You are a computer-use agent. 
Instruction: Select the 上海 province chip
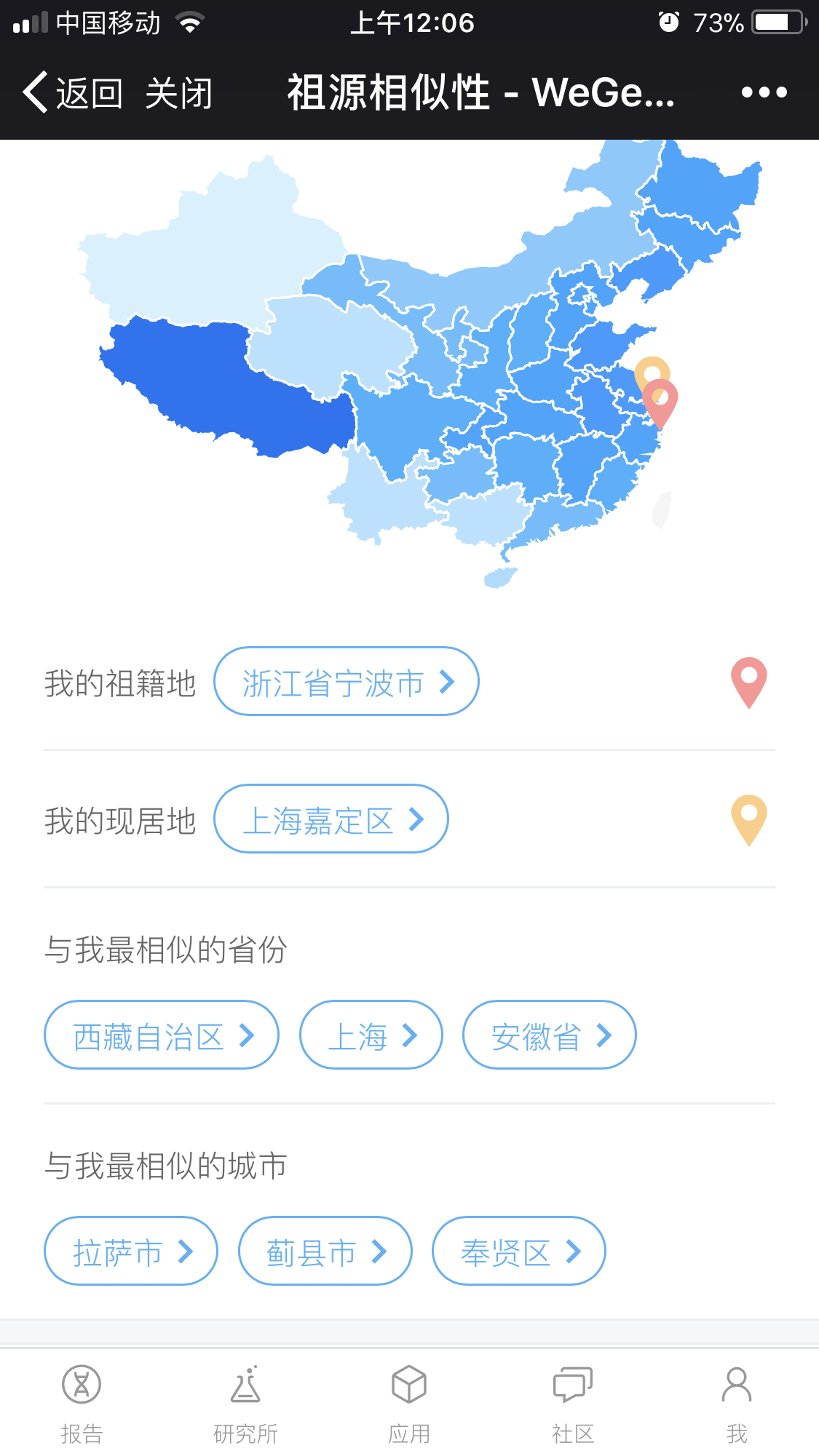coord(371,1035)
